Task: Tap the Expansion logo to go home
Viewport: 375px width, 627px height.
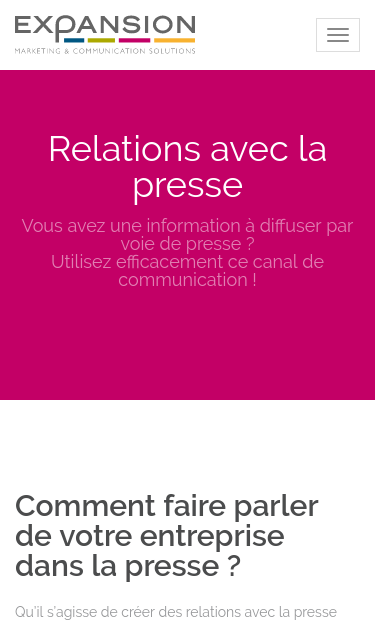Action: point(105,35)
